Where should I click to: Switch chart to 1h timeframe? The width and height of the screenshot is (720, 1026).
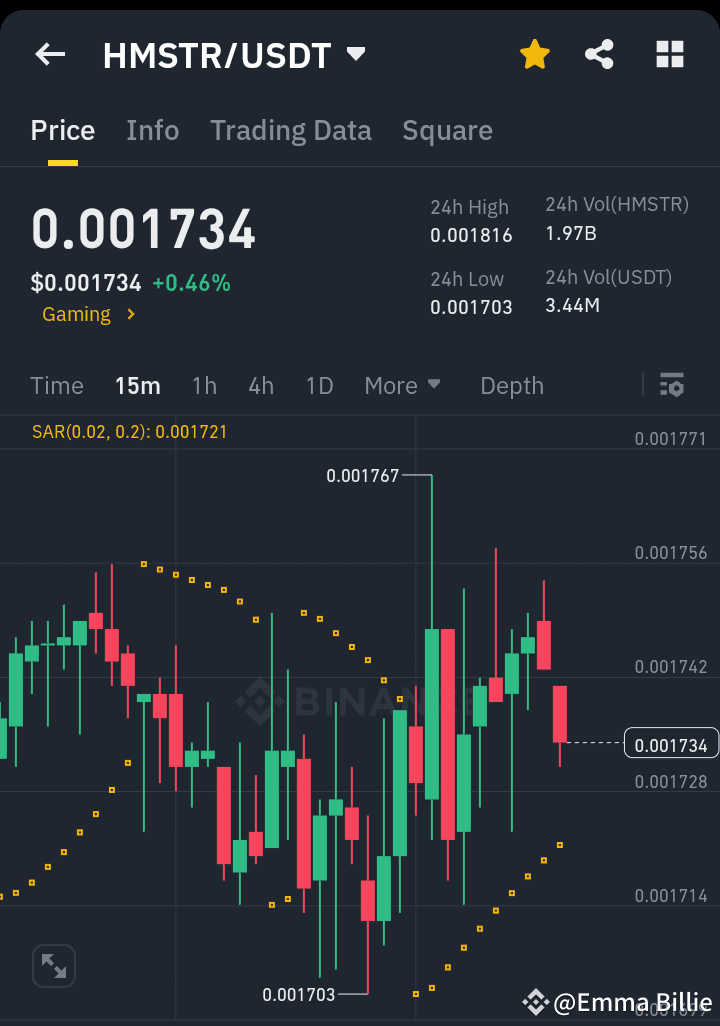point(204,385)
